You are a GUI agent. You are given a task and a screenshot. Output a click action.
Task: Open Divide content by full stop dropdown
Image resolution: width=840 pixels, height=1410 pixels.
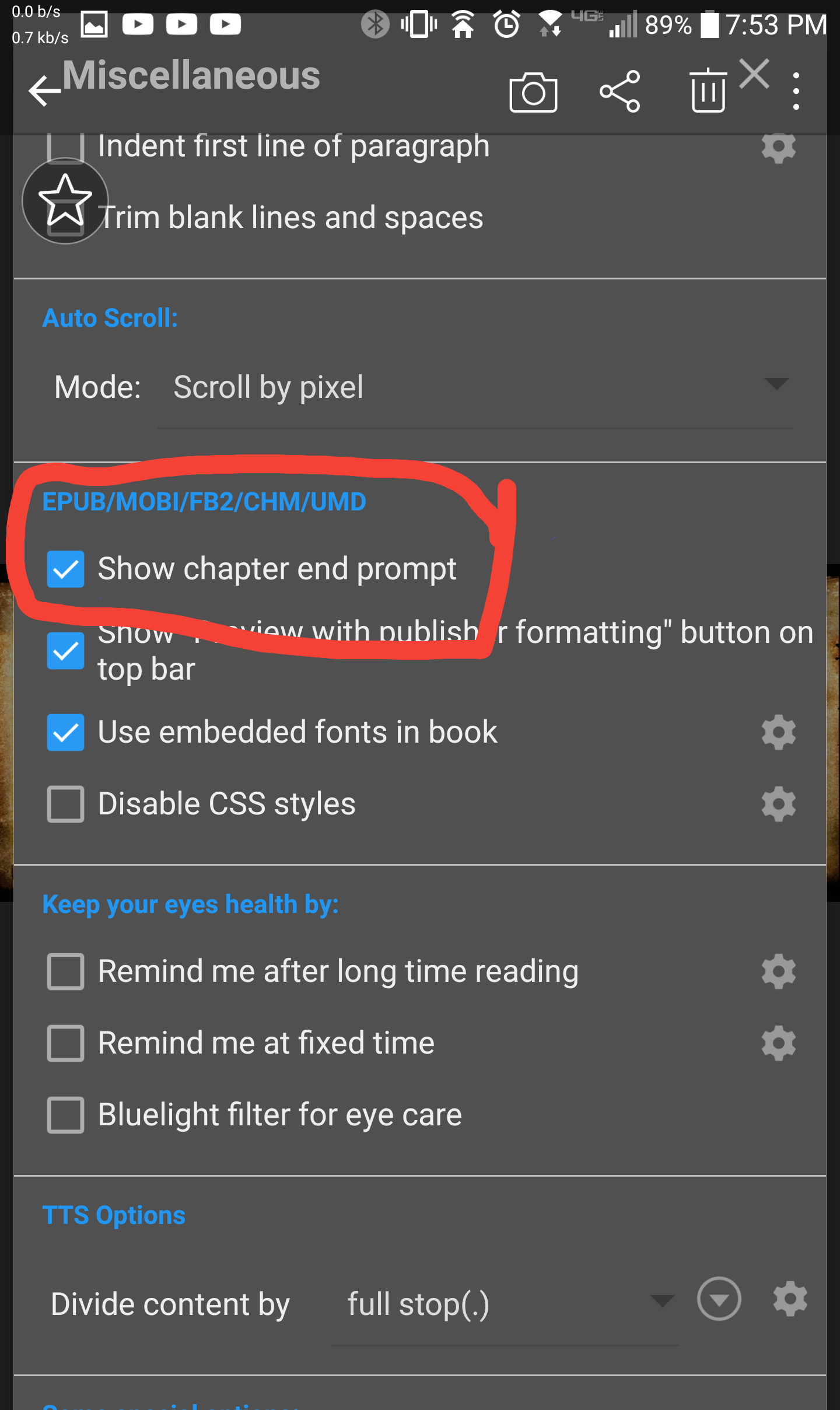coord(505,1304)
